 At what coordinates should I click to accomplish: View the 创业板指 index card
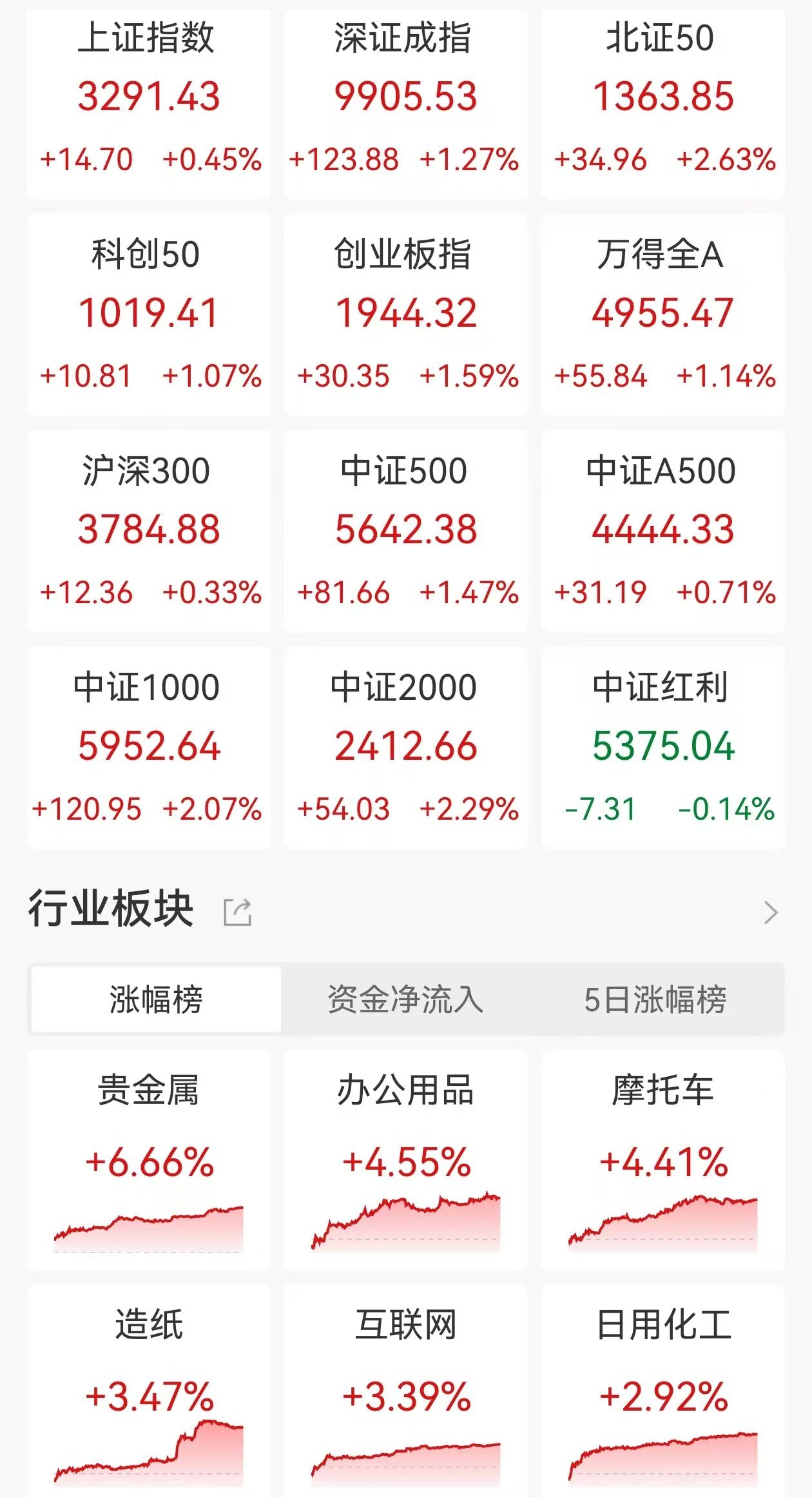(x=405, y=314)
